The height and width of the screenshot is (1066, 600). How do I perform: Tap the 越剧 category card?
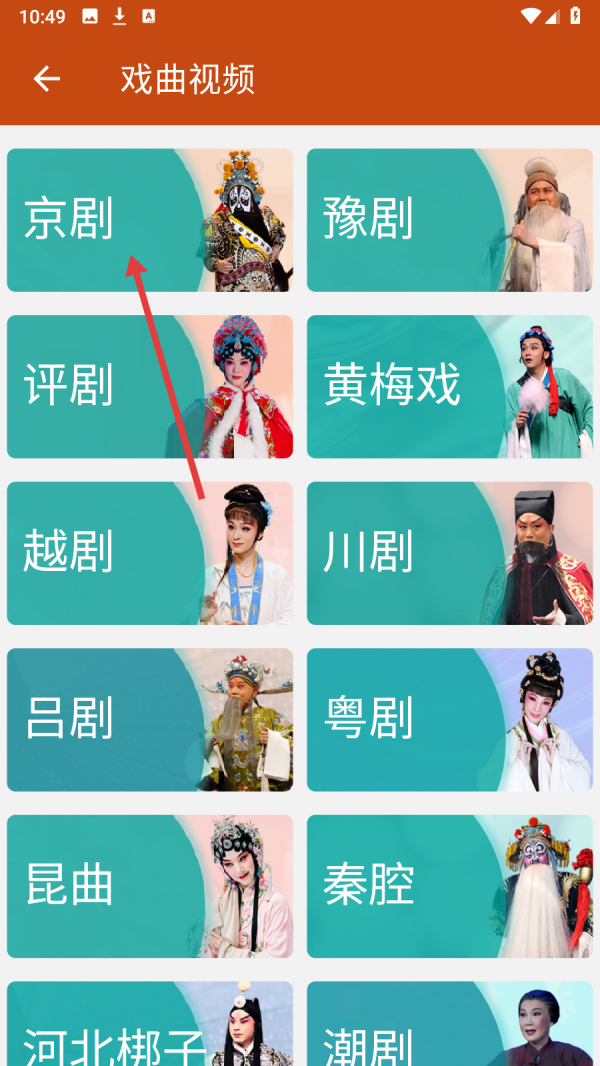[150, 553]
